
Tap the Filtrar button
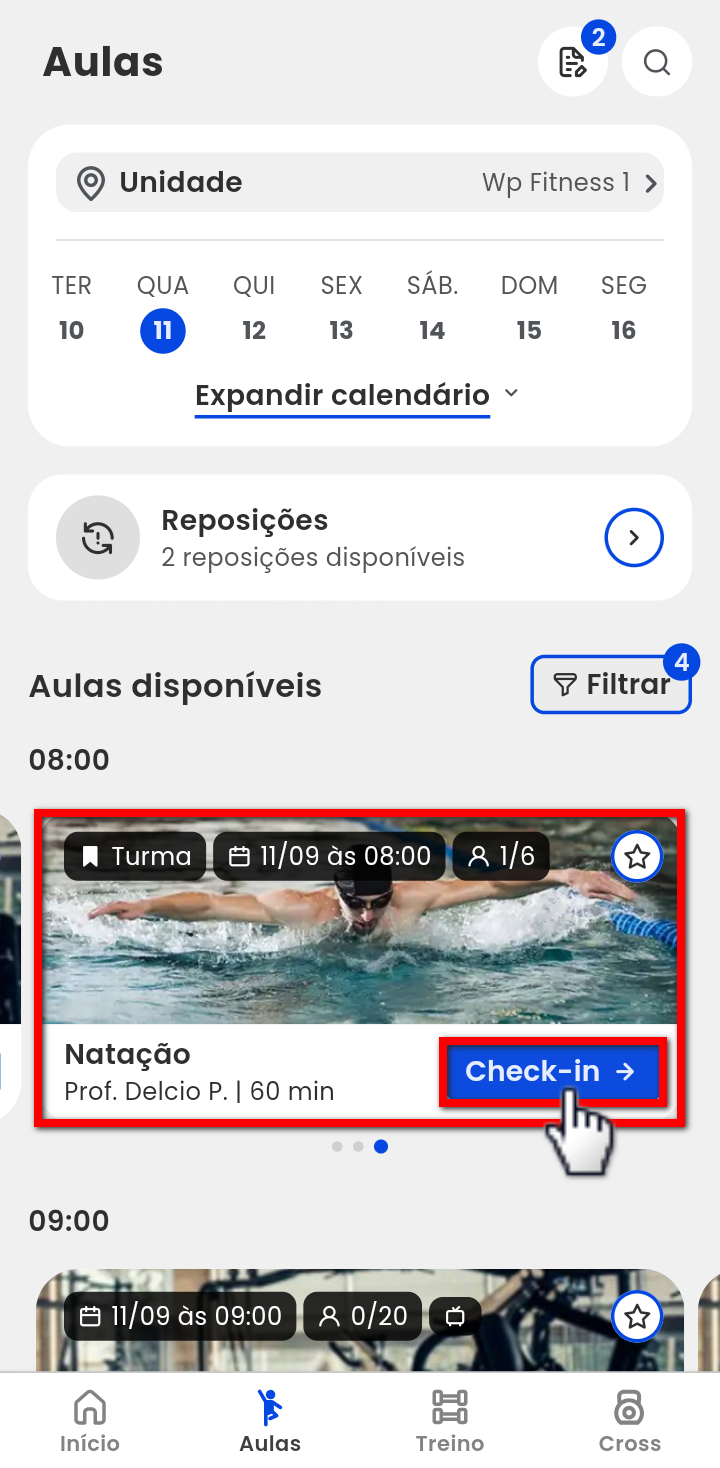[x=611, y=685]
